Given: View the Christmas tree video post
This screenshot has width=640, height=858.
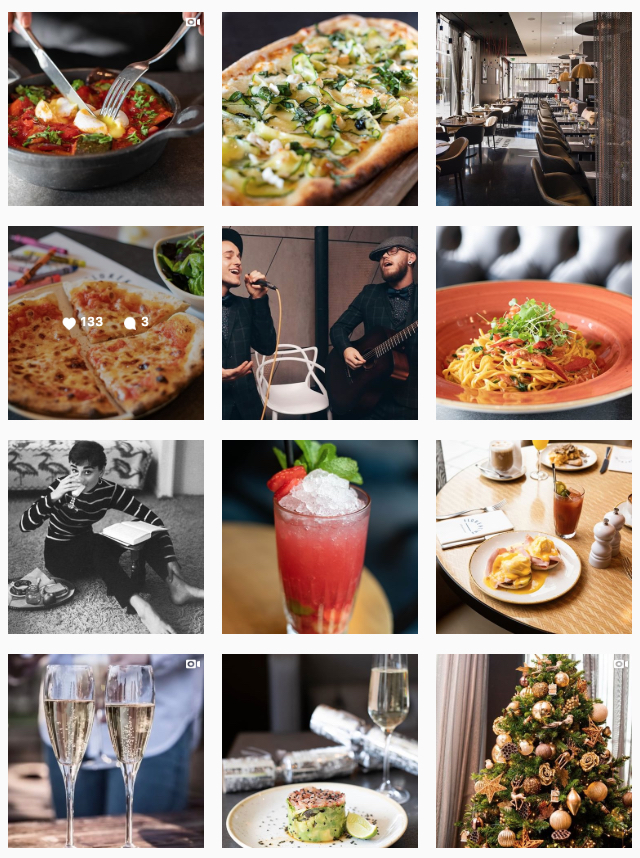Looking at the screenshot, I should click(533, 751).
